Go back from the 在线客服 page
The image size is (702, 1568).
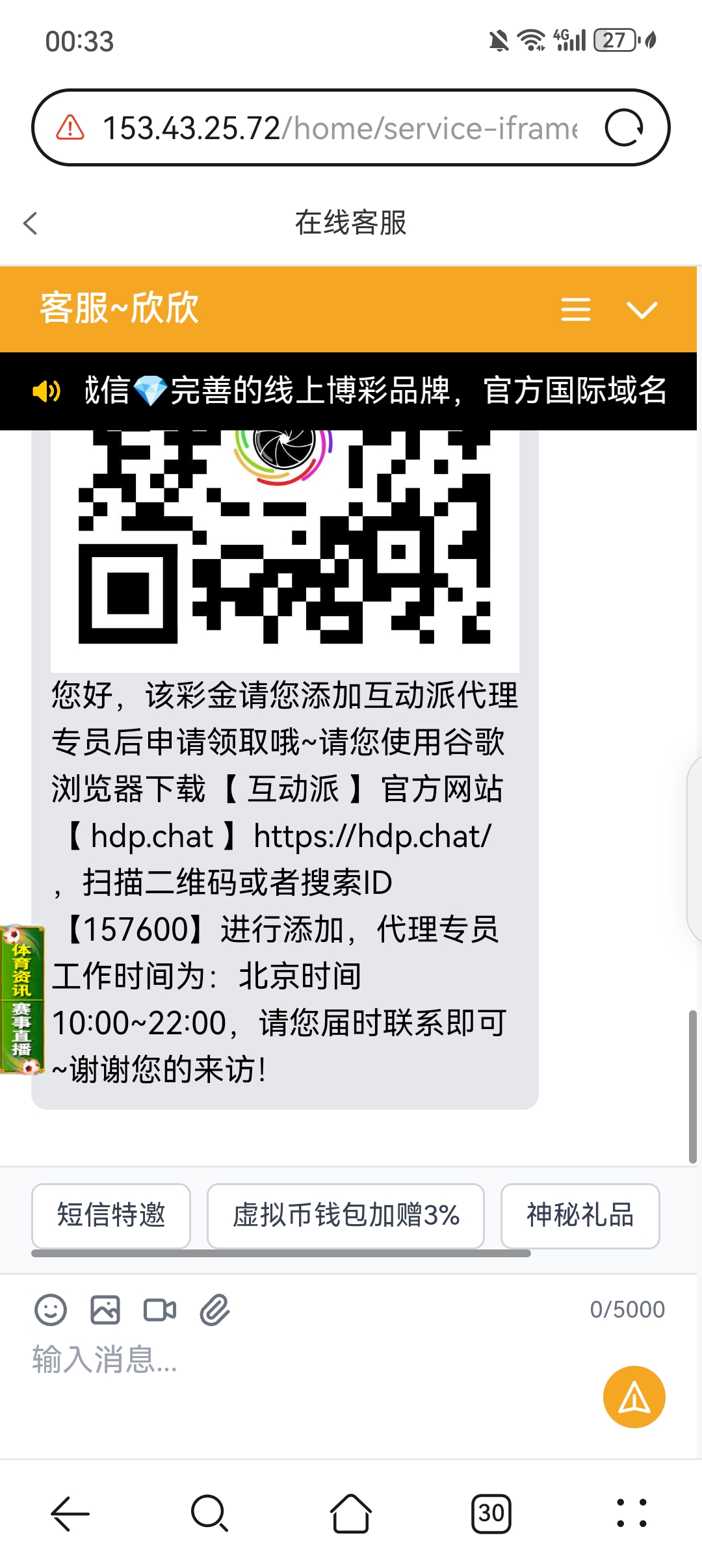[31, 223]
